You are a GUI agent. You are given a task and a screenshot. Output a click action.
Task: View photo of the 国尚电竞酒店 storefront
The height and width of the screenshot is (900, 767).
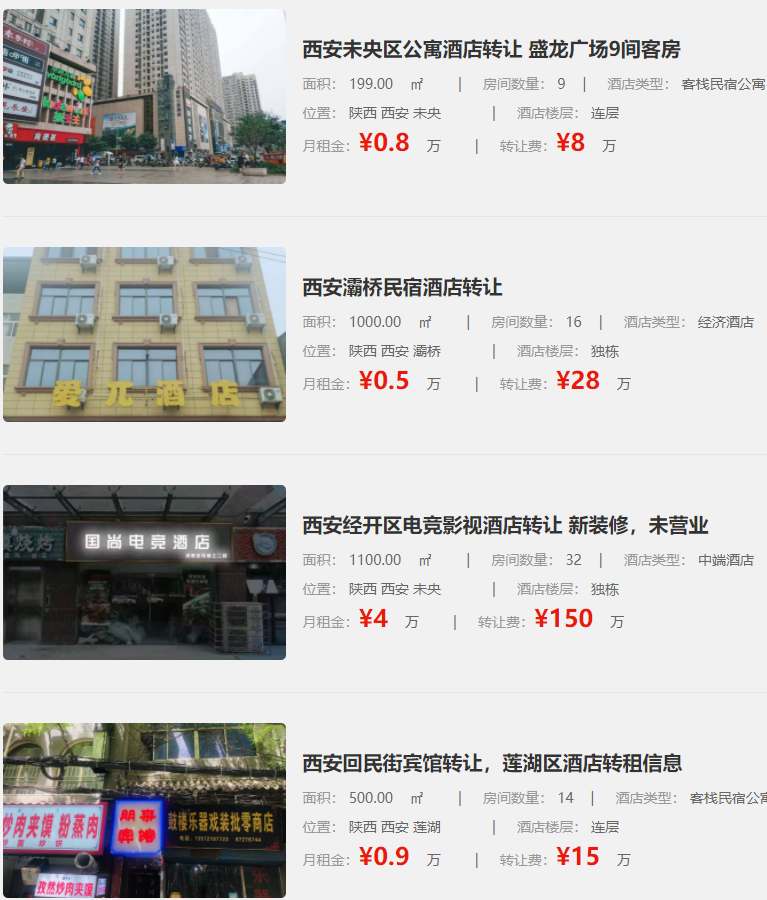[144, 572]
